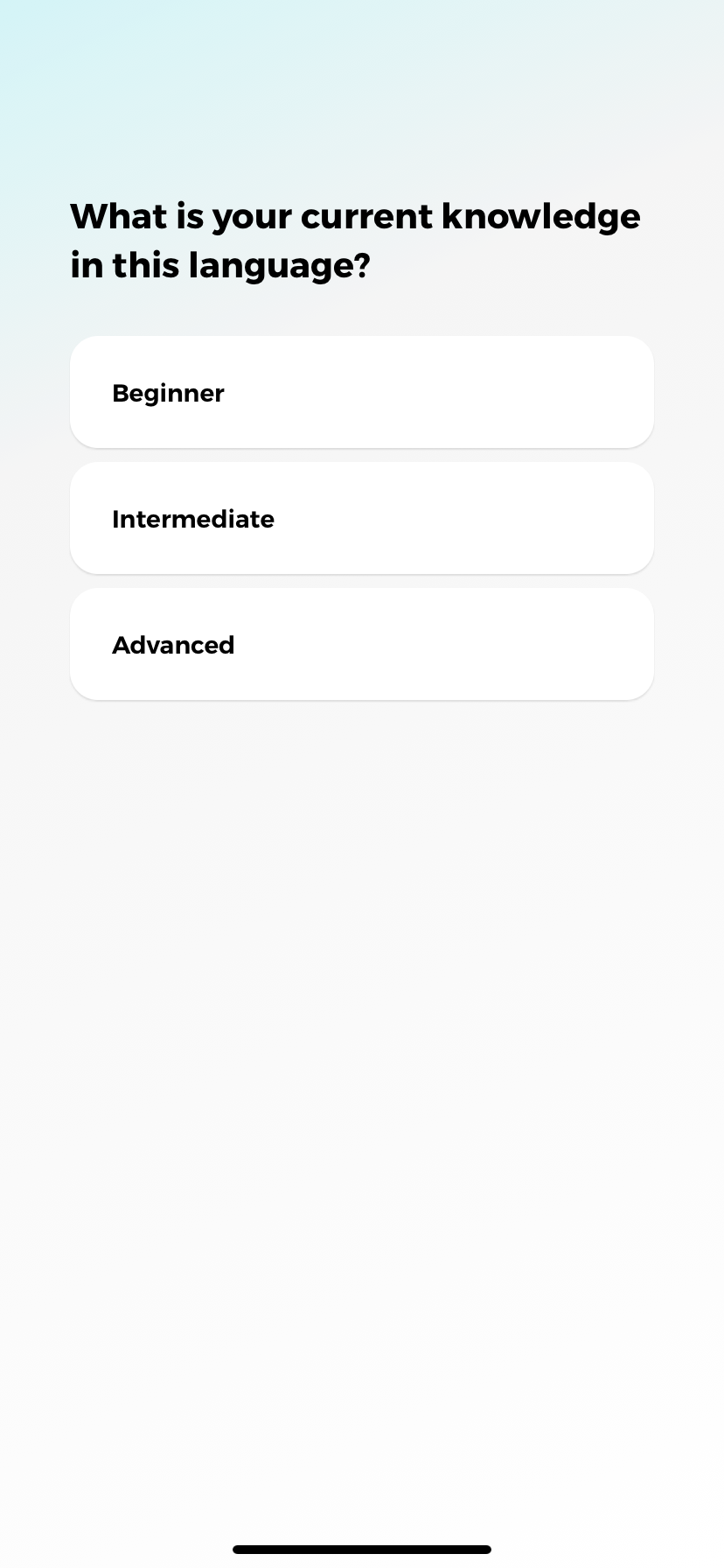This screenshot has width=724, height=1568.
Task: Pick Advanced as your level
Action: point(361,644)
